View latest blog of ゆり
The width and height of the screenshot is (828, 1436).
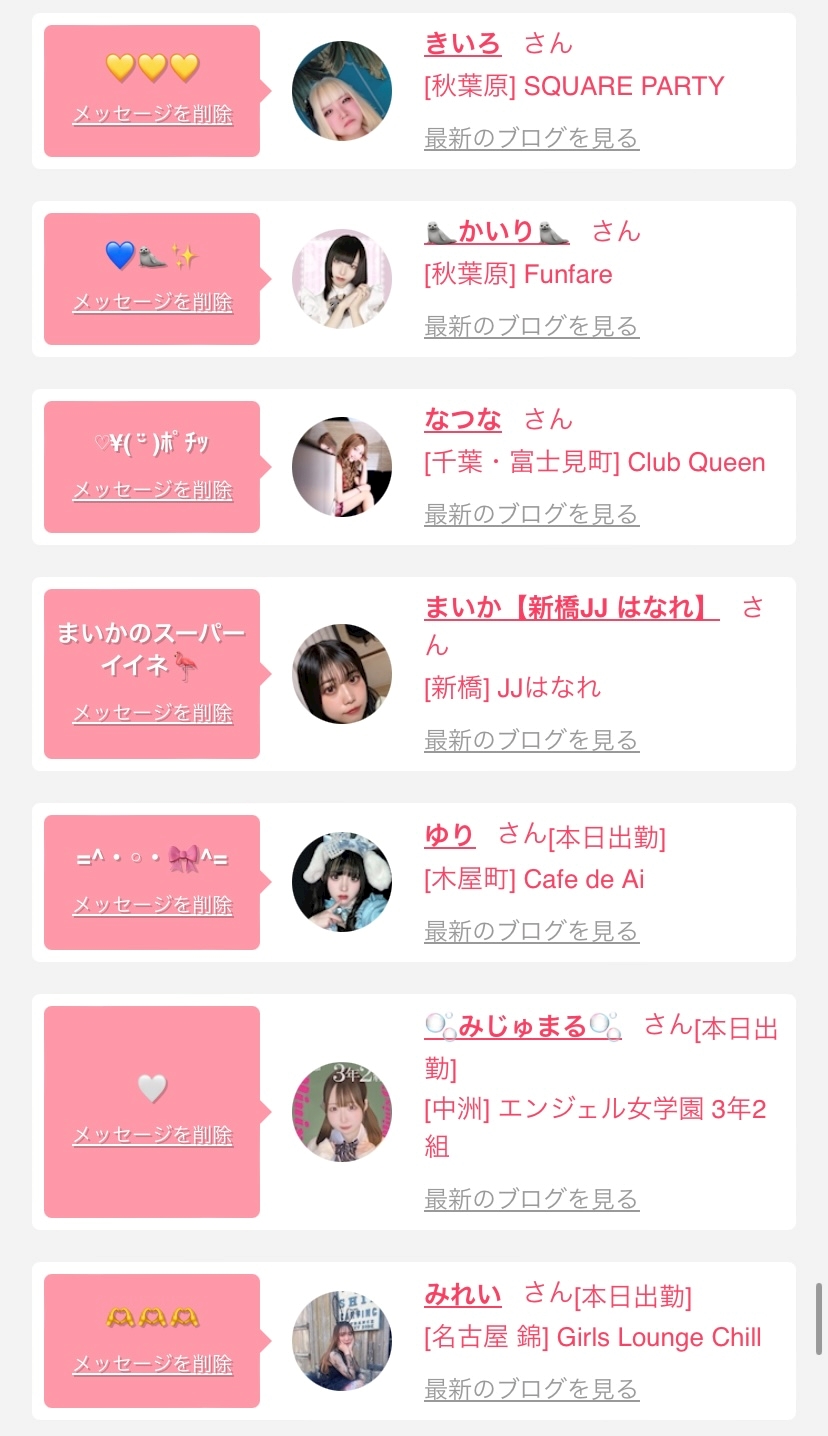(532, 931)
